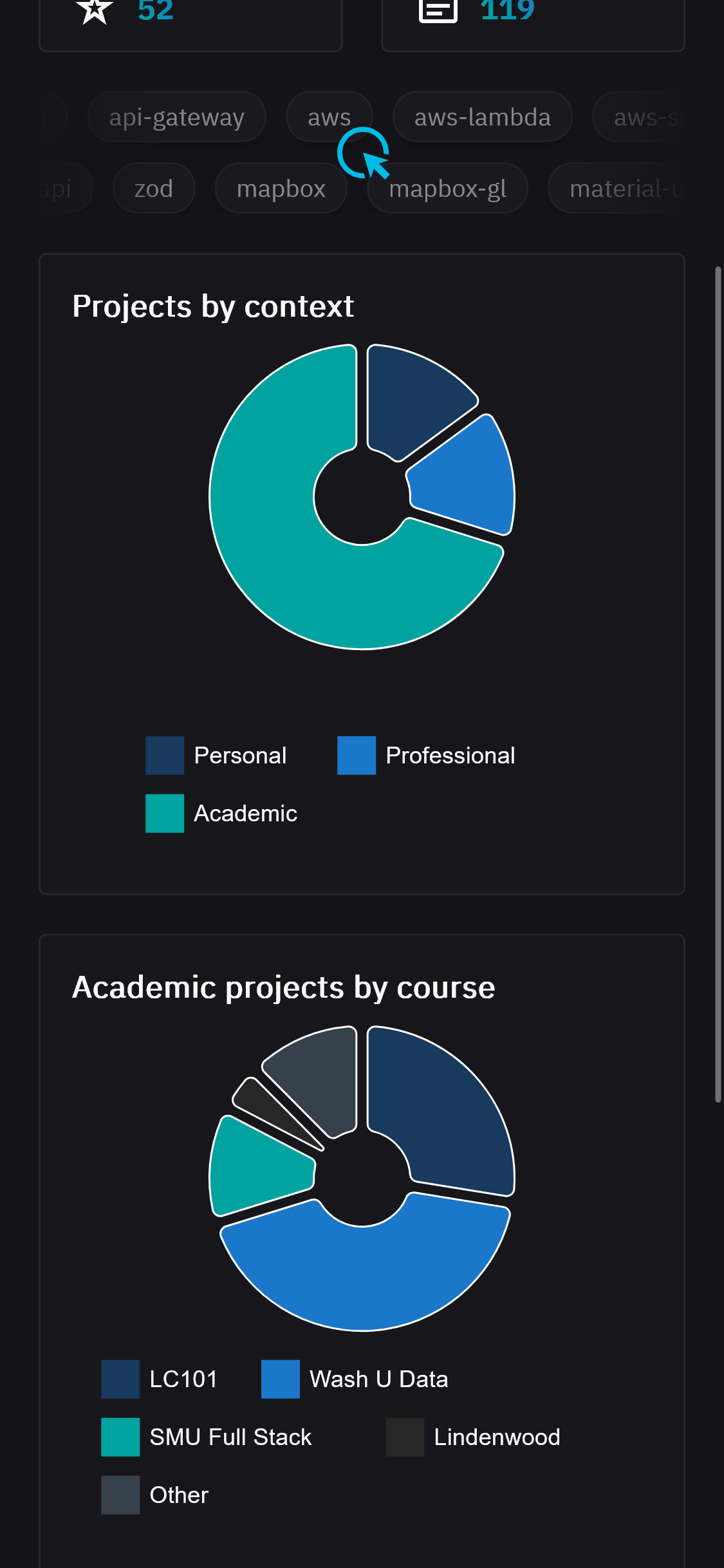Image resolution: width=724 pixels, height=1568 pixels.
Task: Toggle the Academic legend item
Action: [222, 814]
